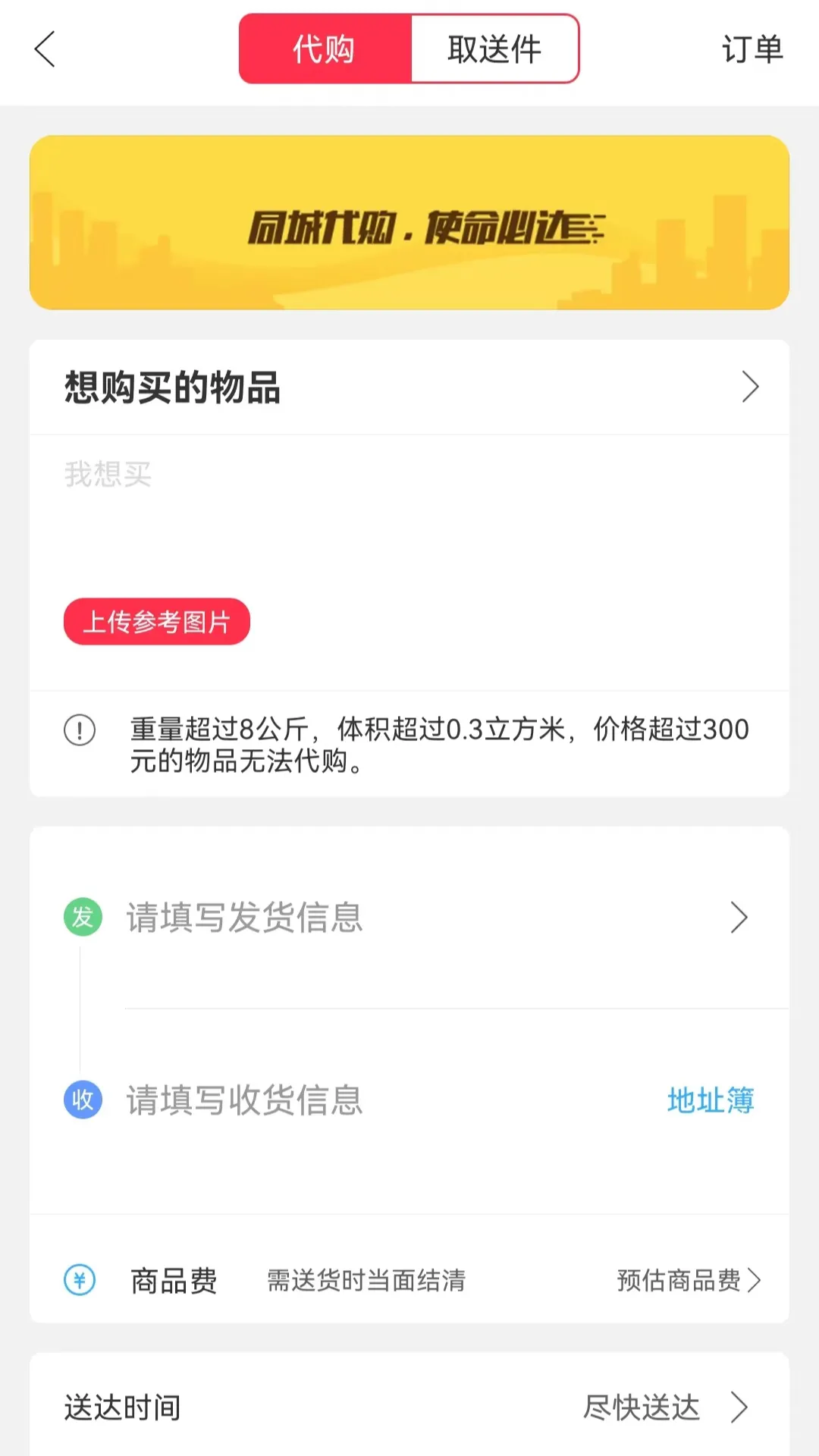Viewport: 819px width, 1456px height.
Task: Switch to the 代购 tab
Action: coord(325,49)
